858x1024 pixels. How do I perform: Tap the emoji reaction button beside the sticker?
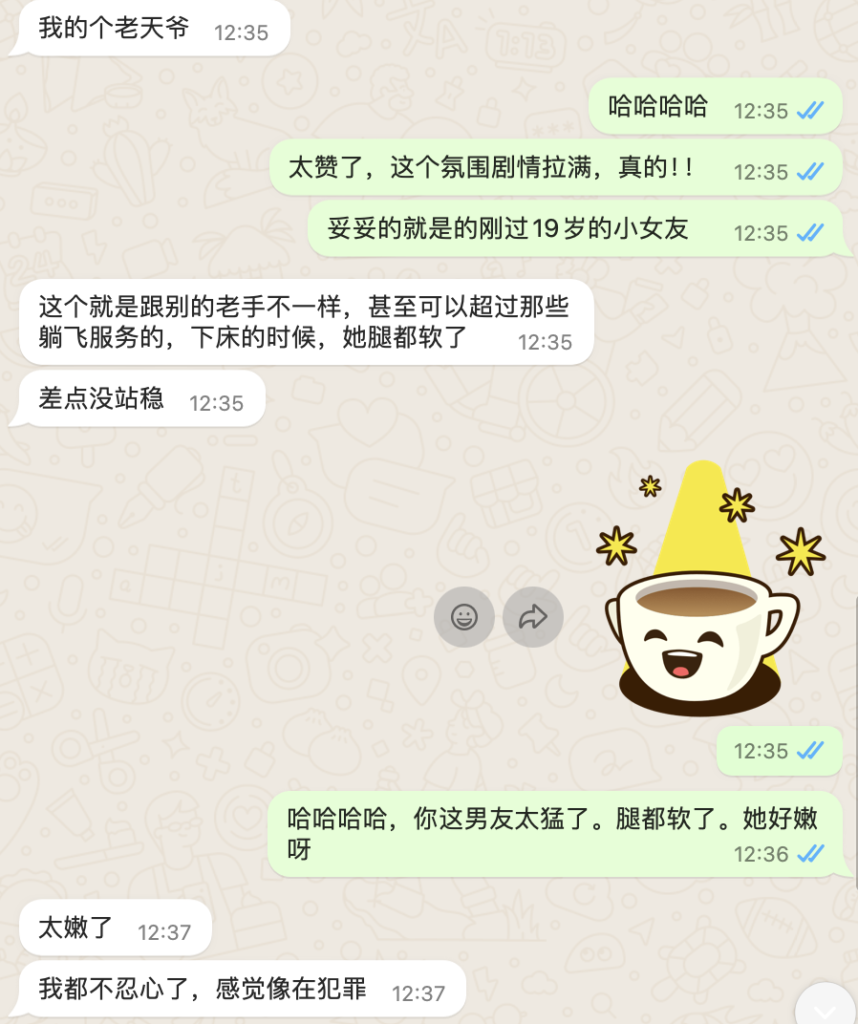[x=464, y=617]
